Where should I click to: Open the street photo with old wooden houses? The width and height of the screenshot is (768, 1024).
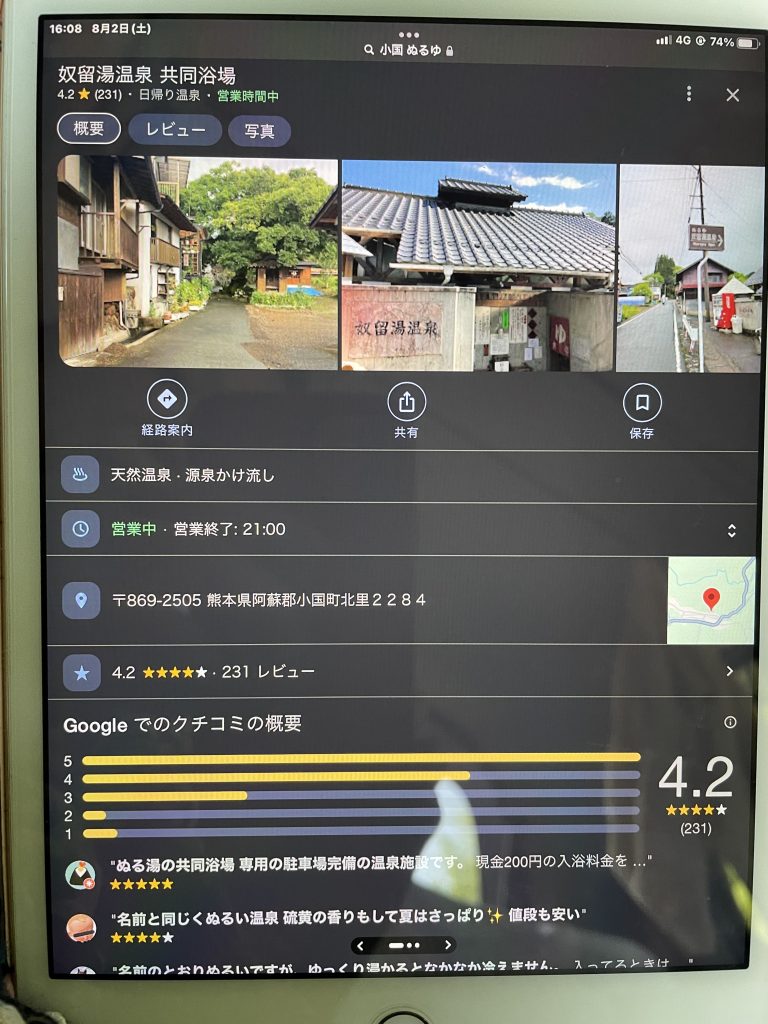pos(198,263)
